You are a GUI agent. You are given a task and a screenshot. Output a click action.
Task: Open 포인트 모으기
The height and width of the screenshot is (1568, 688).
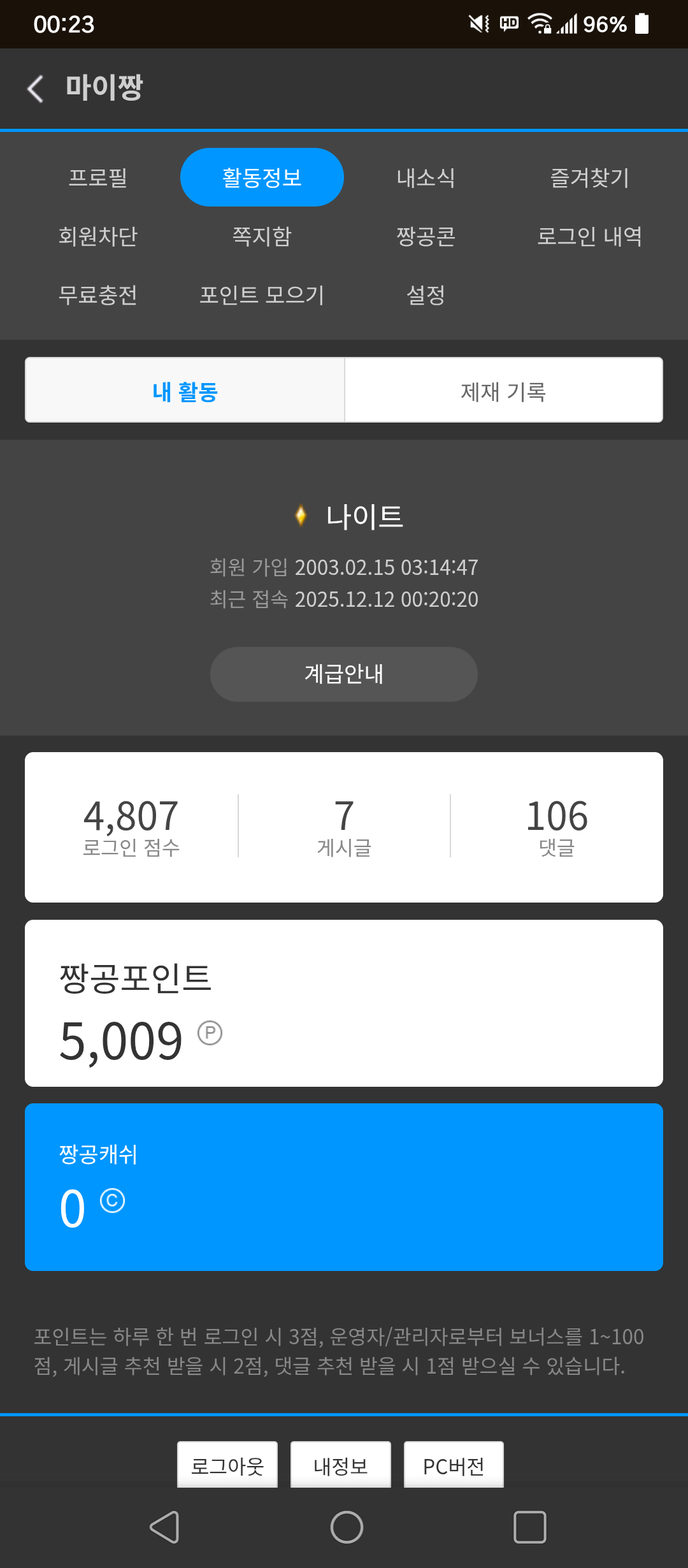coord(262,294)
